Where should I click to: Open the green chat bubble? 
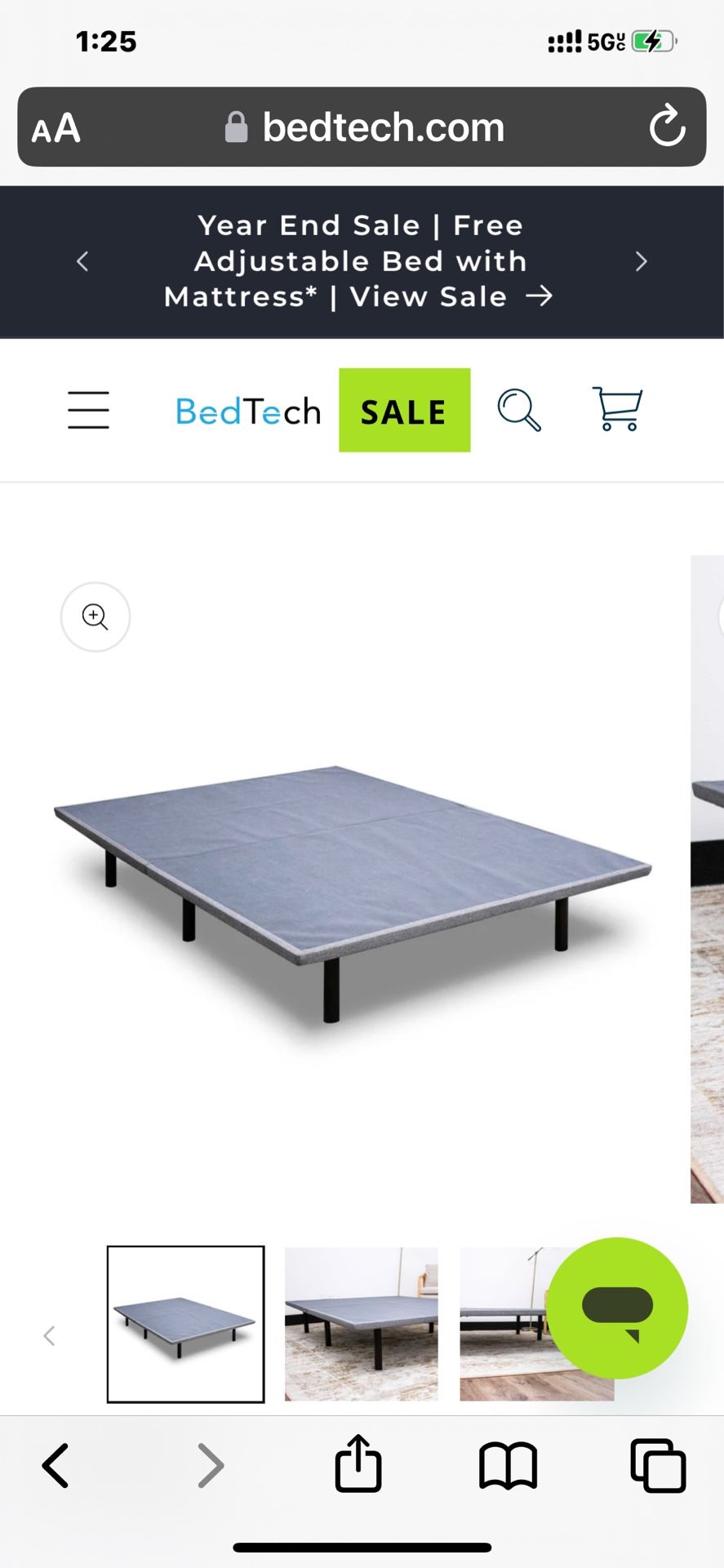coord(617,1308)
